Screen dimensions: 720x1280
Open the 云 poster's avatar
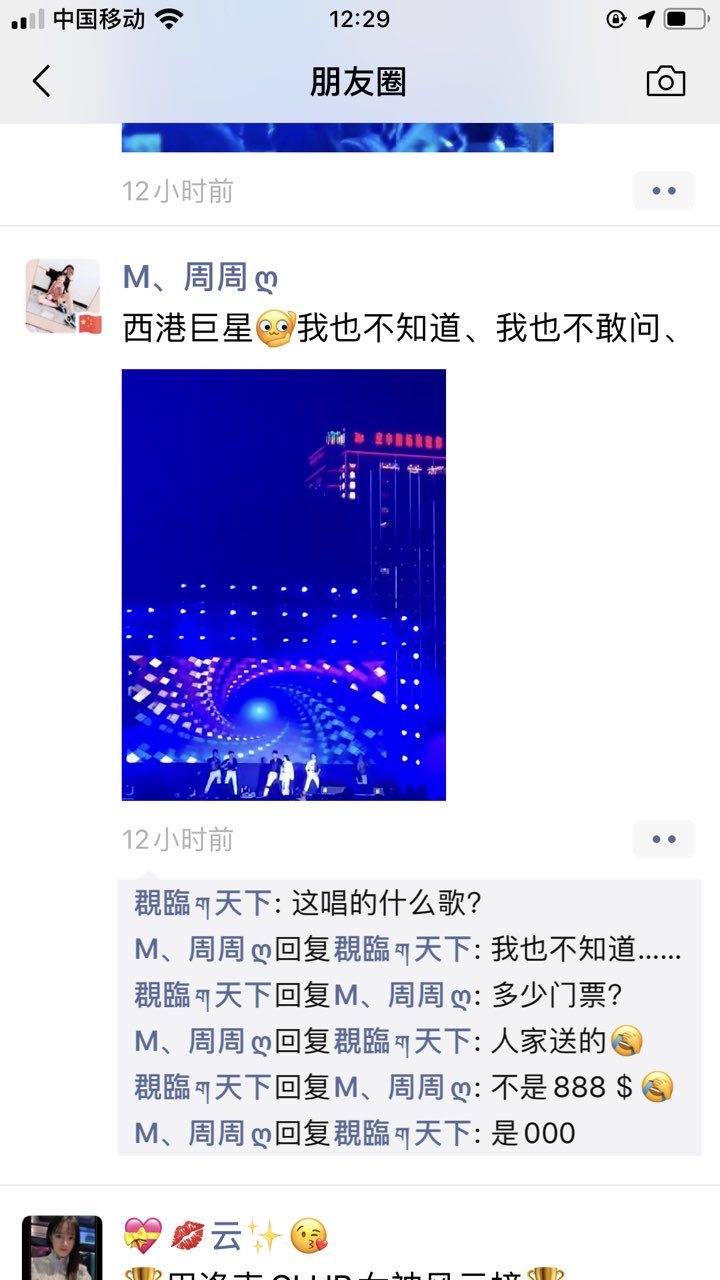tap(62, 1248)
